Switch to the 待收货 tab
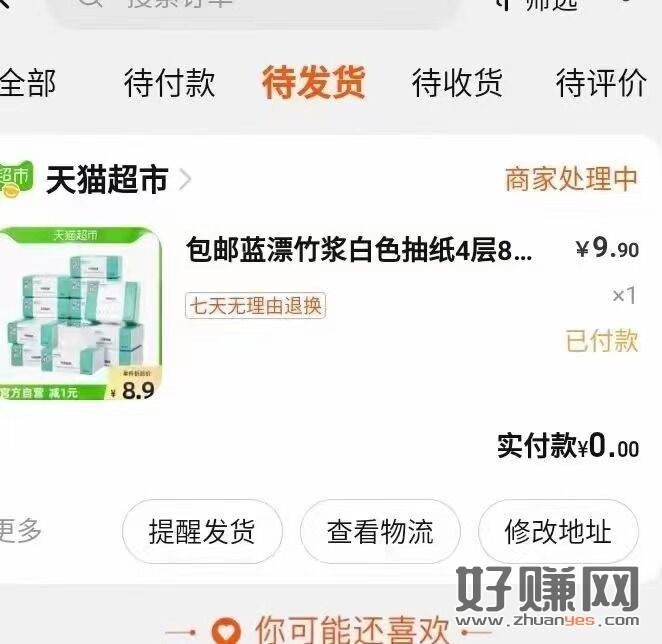Viewport: 662px width, 644px height. [457, 83]
